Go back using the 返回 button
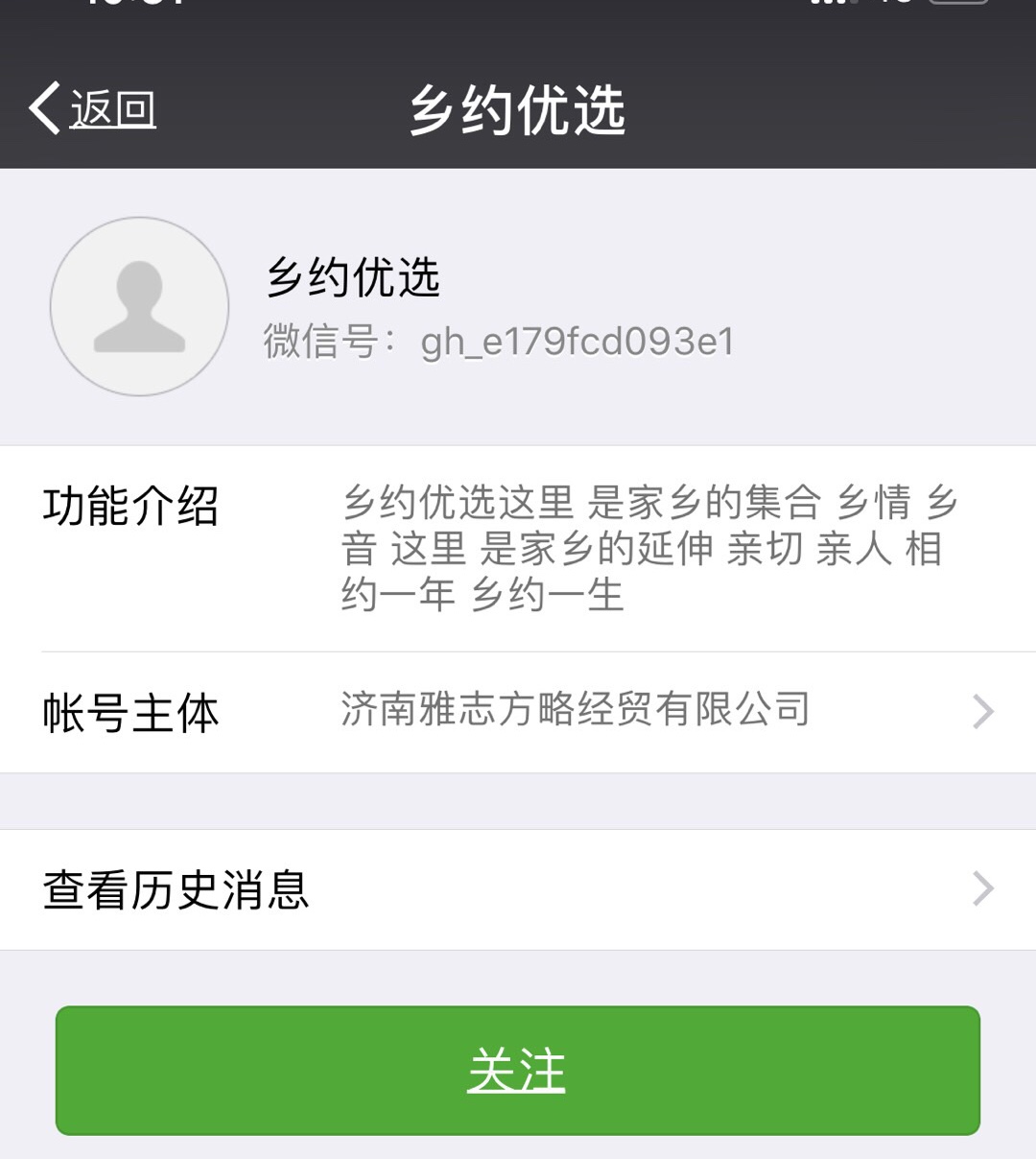The height and width of the screenshot is (1159, 1036). [x=93, y=109]
